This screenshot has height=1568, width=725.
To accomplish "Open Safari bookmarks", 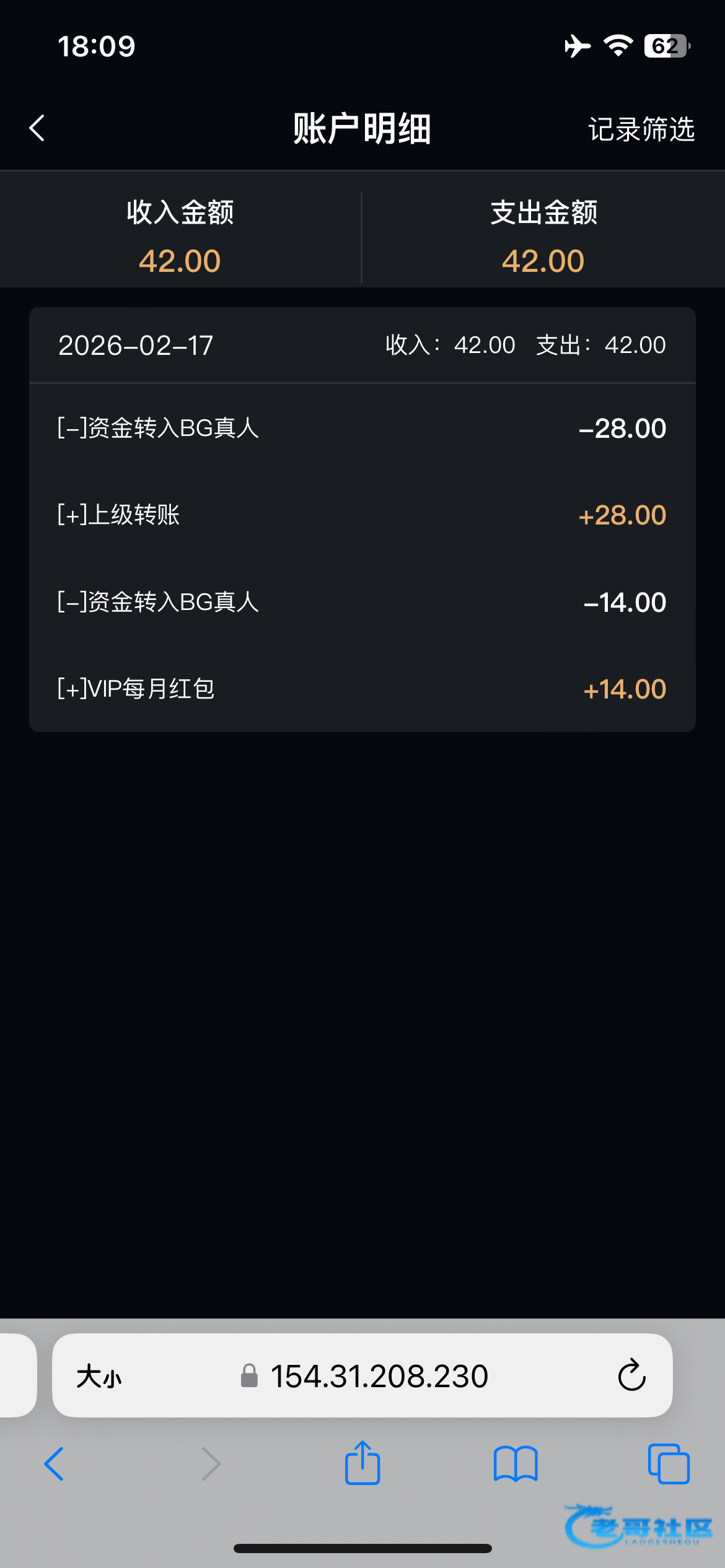I will click(x=515, y=1464).
